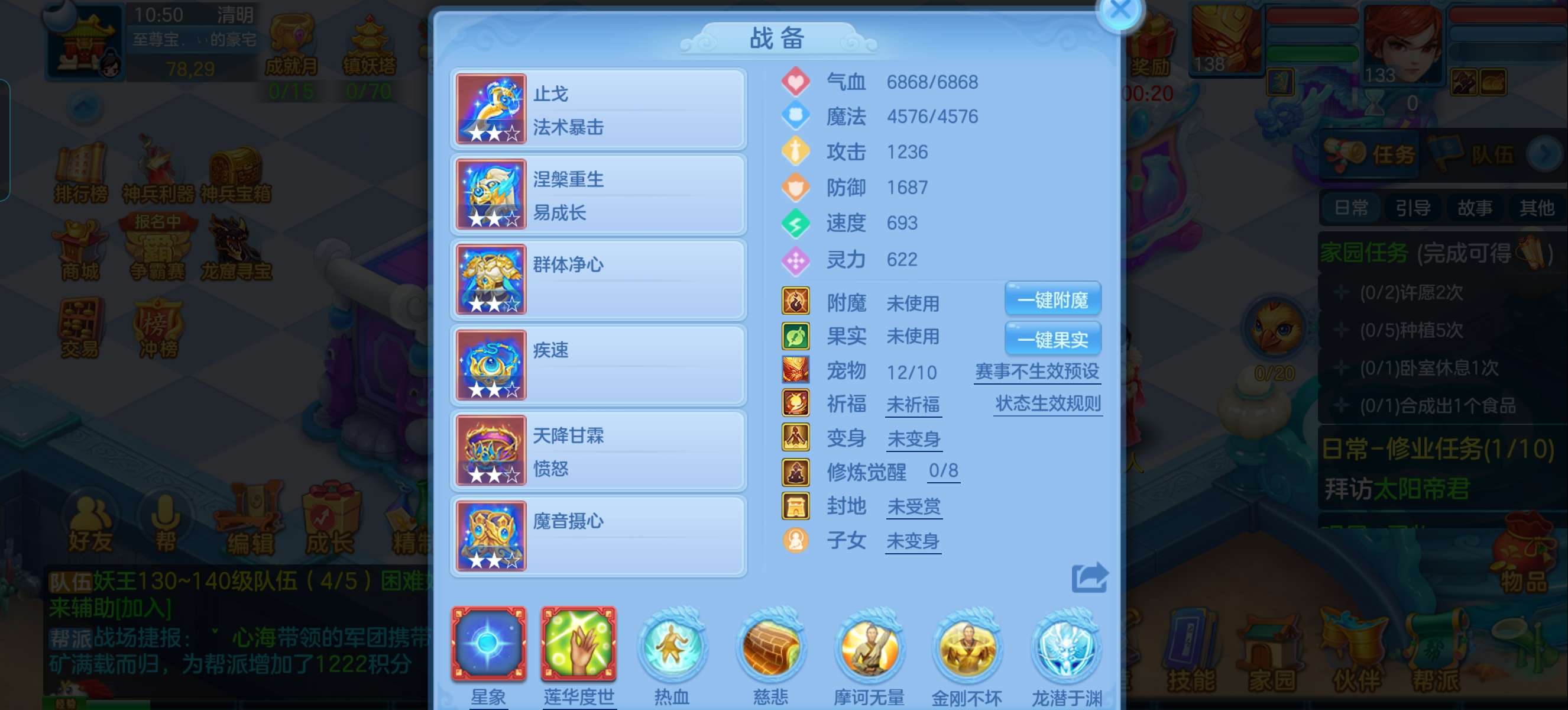The height and width of the screenshot is (710, 1568).
Task: Tap the 一键果实 button
Action: coord(1052,338)
